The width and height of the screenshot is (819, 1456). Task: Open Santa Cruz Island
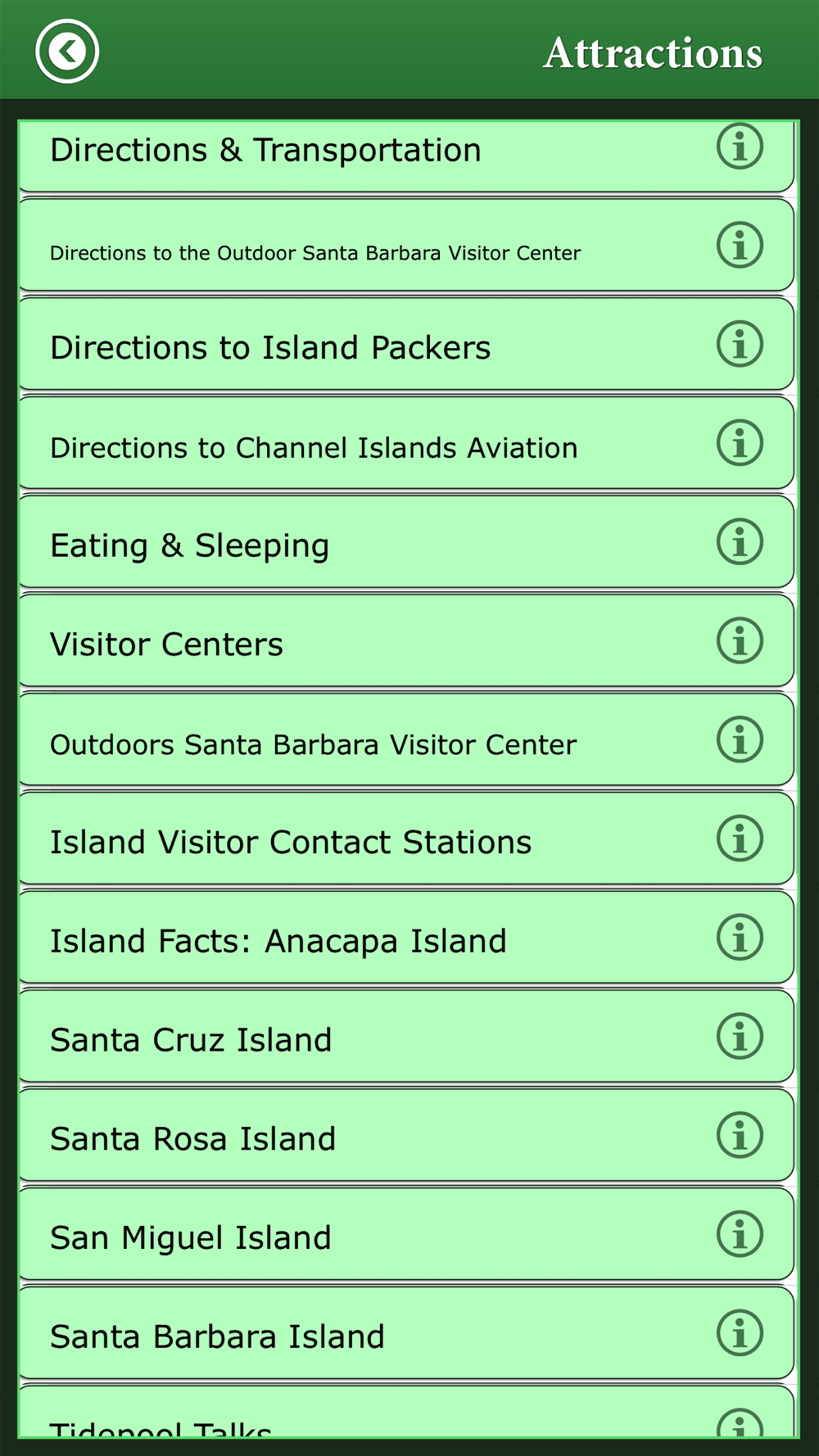[406, 1037]
